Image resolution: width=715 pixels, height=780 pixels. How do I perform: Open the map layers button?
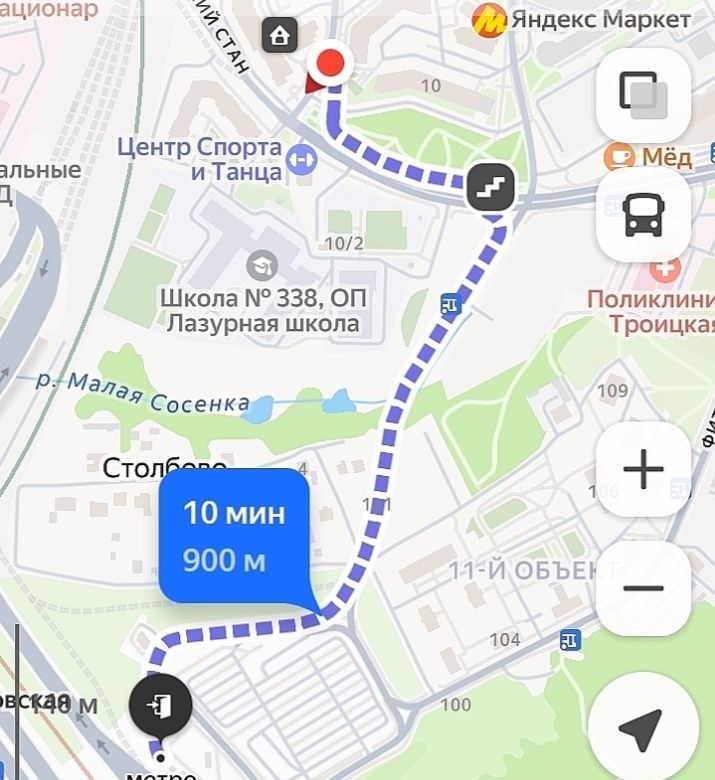643,94
